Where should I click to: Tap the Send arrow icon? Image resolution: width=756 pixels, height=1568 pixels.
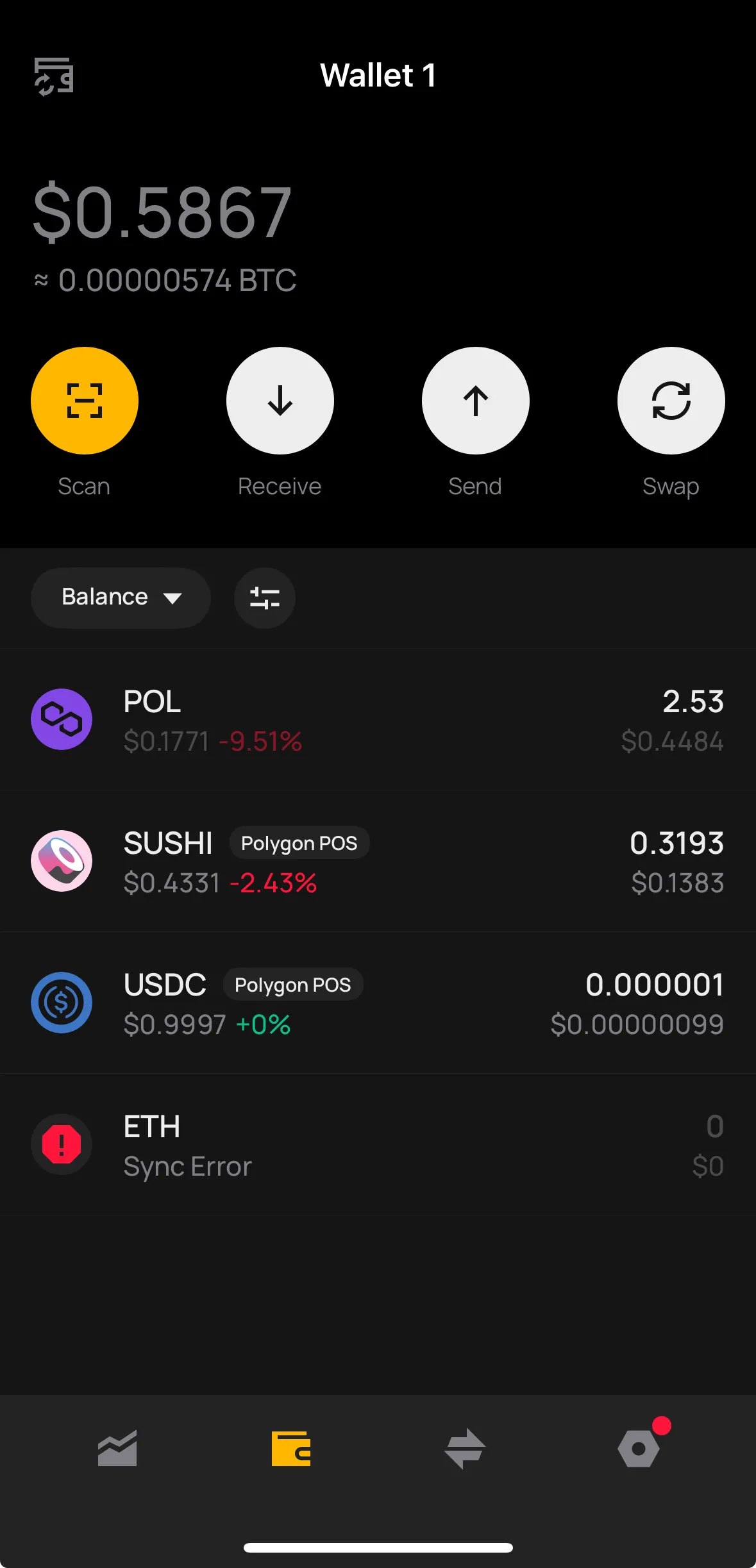(475, 400)
